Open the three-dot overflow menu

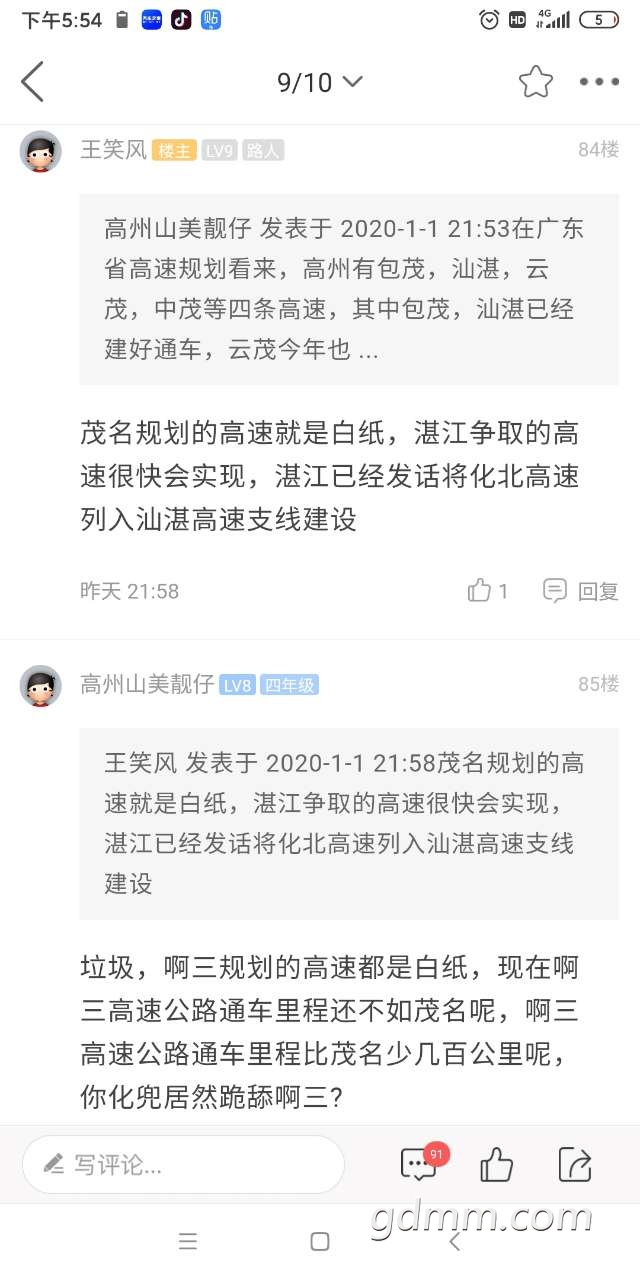tap(600, 82)
